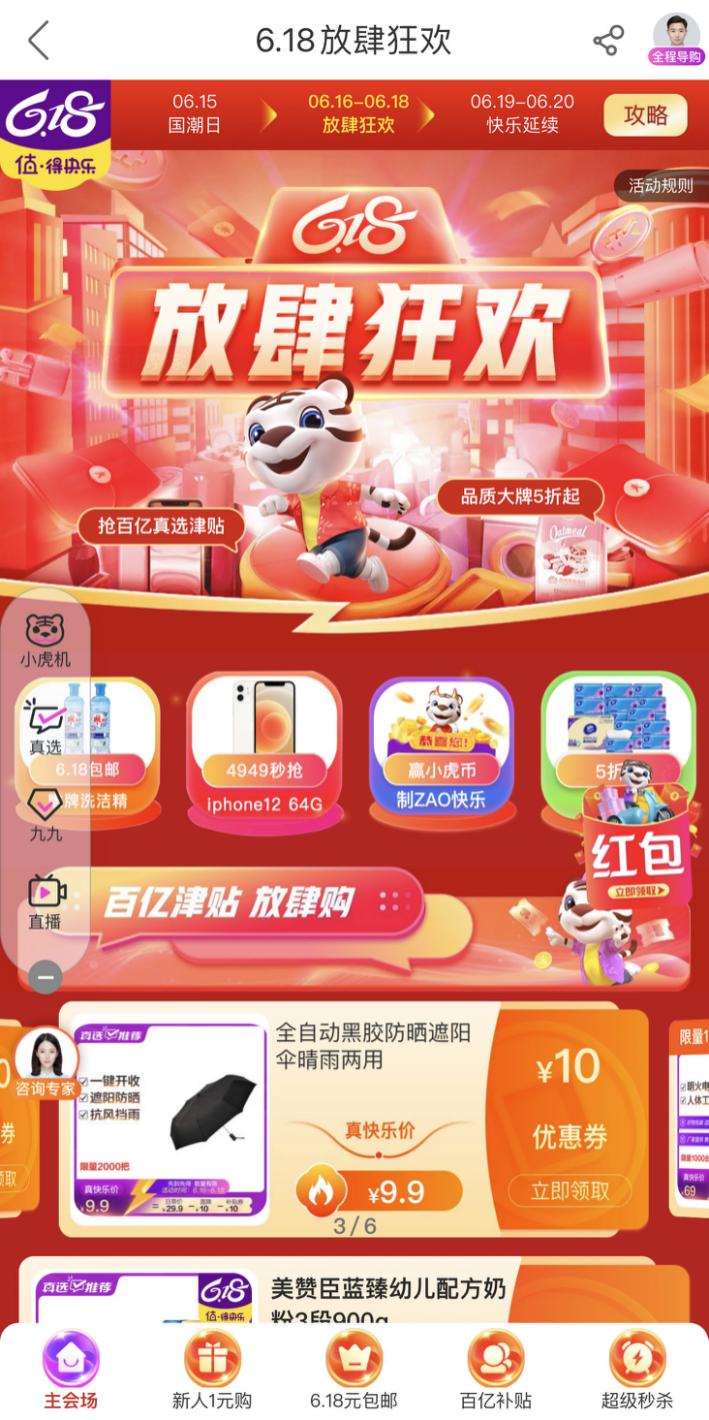The height and width of the screenshot is (1420, 709).
Task: Switch to 超级秒杀 tab
Action: click(x=637, y=1372)
